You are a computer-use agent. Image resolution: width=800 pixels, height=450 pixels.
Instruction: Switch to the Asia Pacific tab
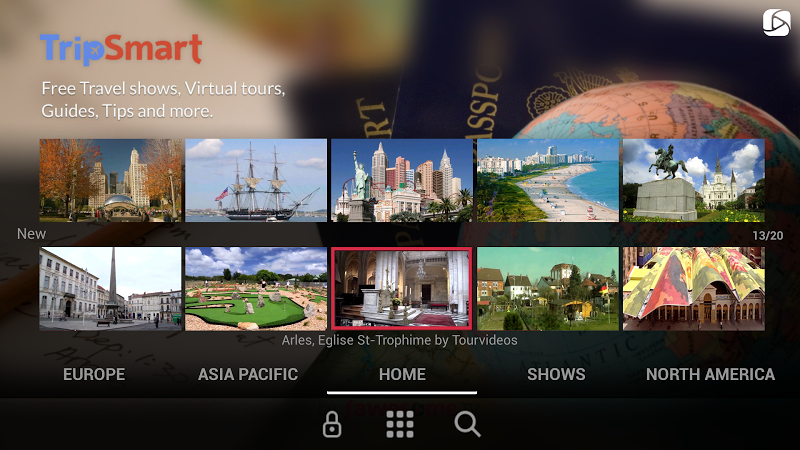(x=248, y=375)
